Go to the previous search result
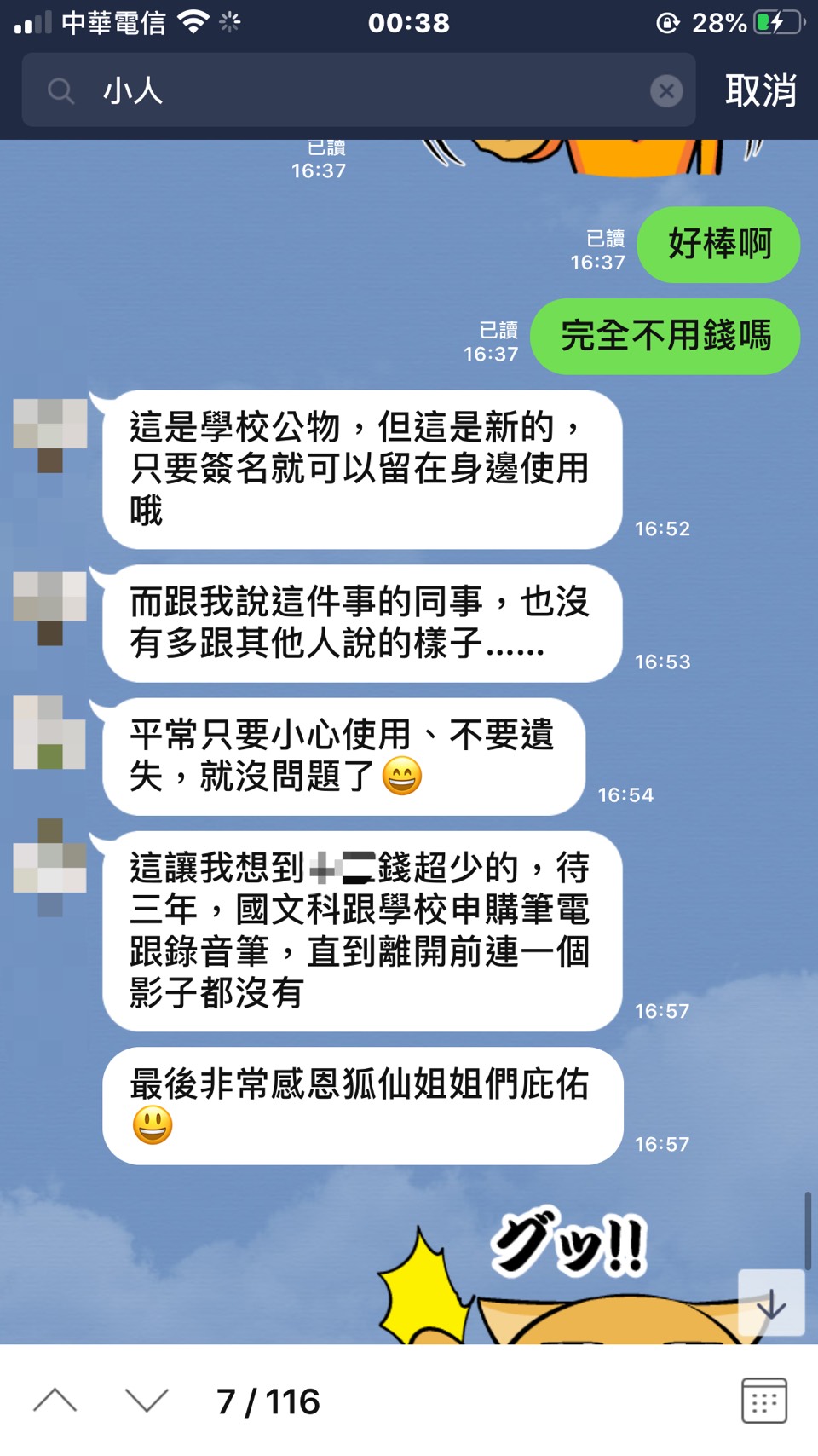Screen dimensions: 818x1456 click(55, 1400)
